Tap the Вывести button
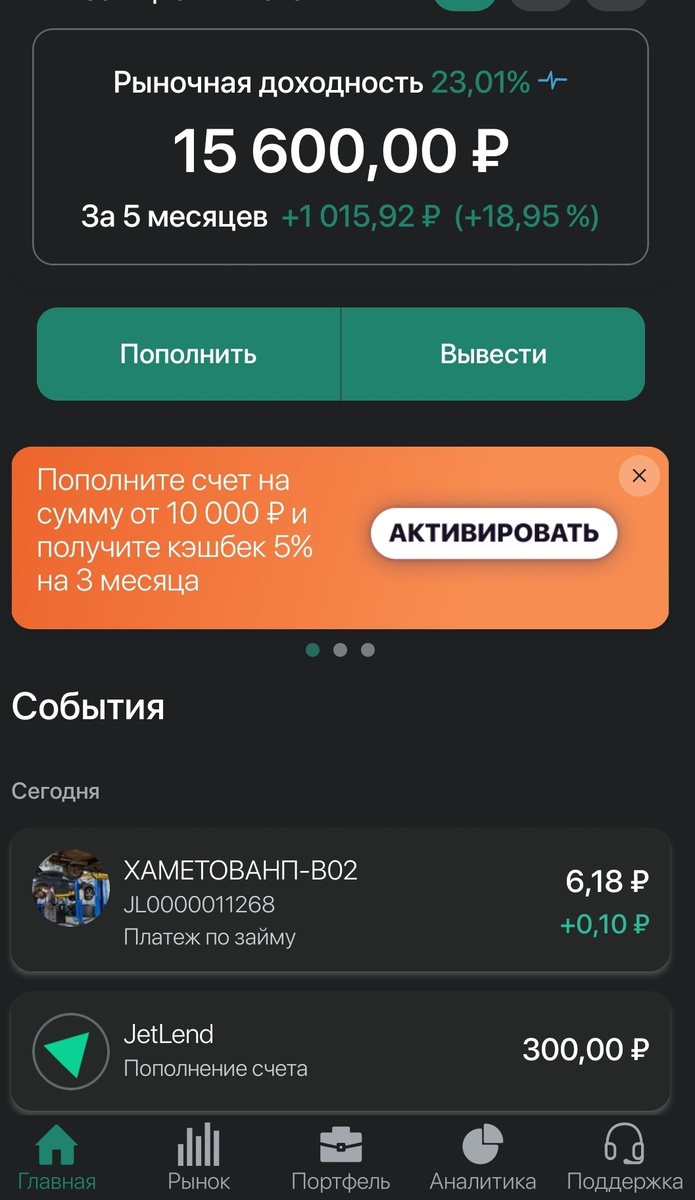695x1200 pixels. click(x=493, y=354)
